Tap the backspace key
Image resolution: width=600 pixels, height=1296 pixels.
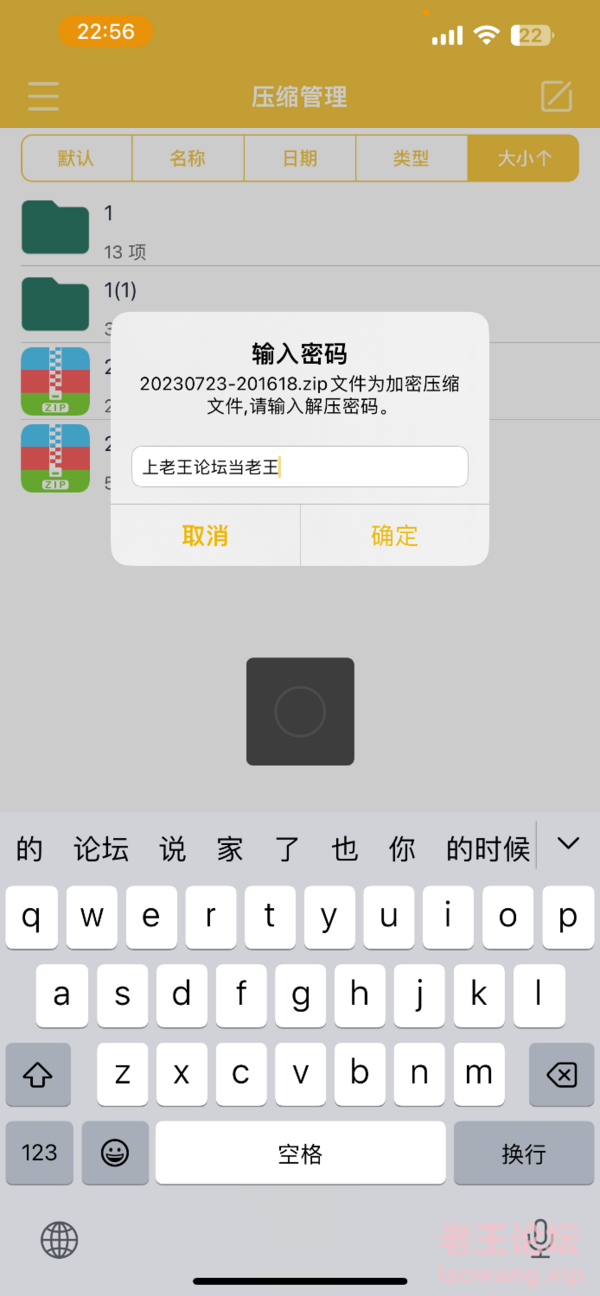point(561,1075)
